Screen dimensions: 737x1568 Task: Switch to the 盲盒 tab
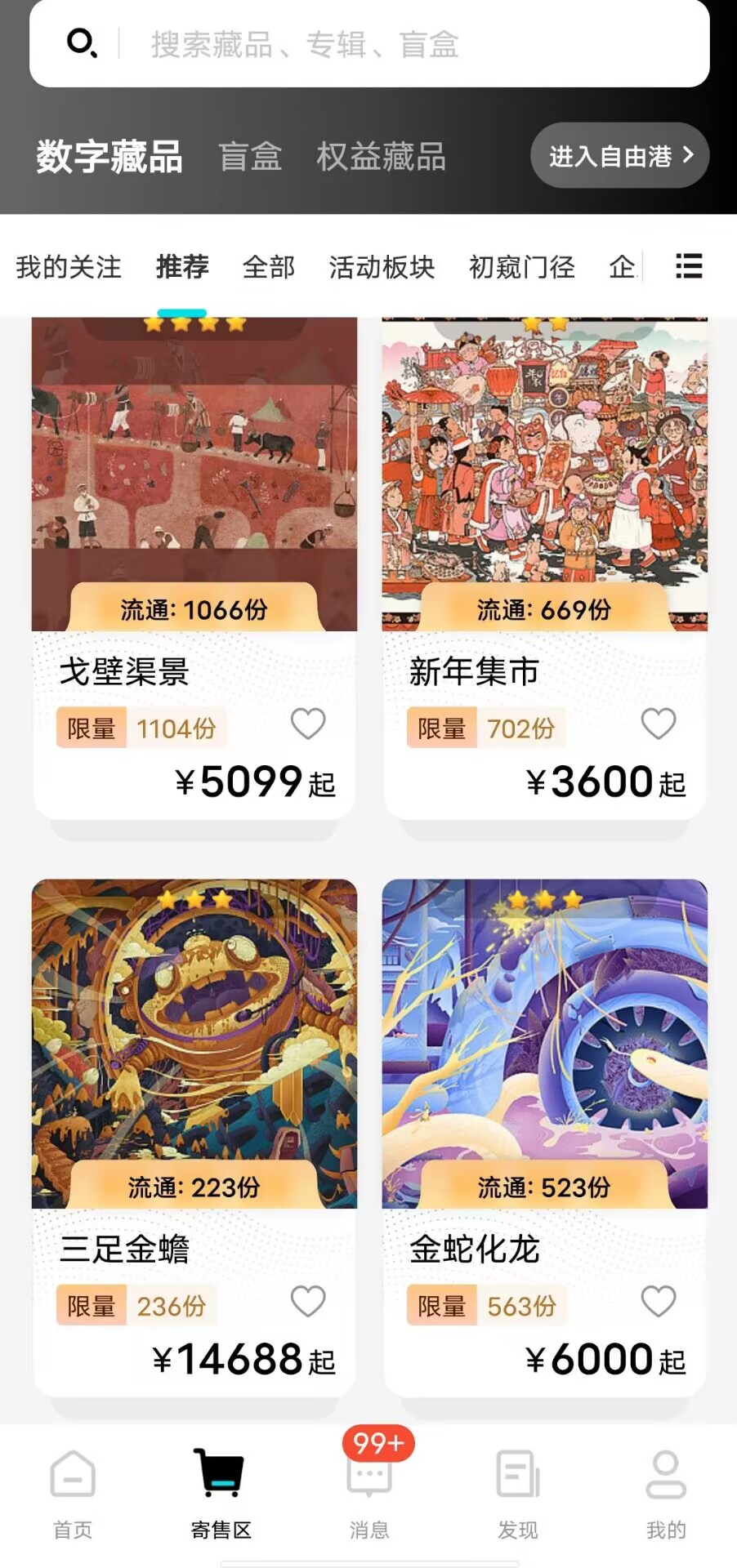point(250,157)
